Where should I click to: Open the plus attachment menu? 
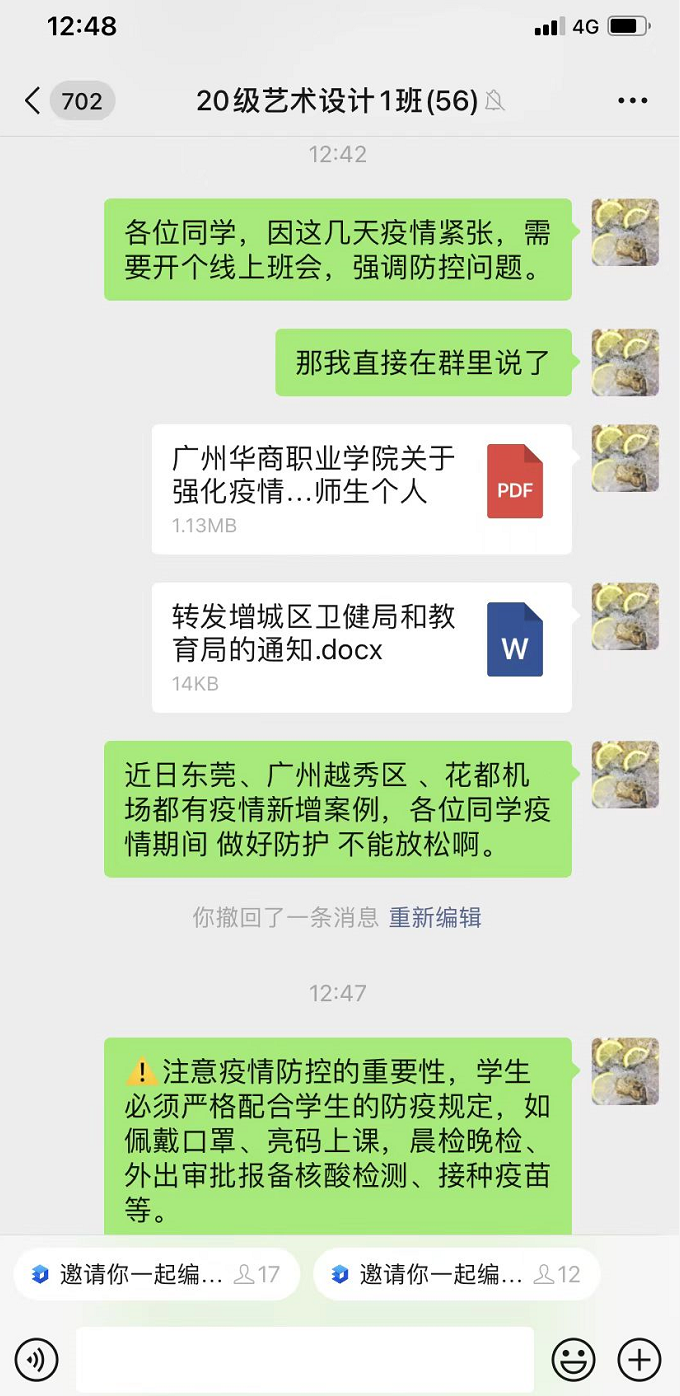click(x=639, y=1359)
